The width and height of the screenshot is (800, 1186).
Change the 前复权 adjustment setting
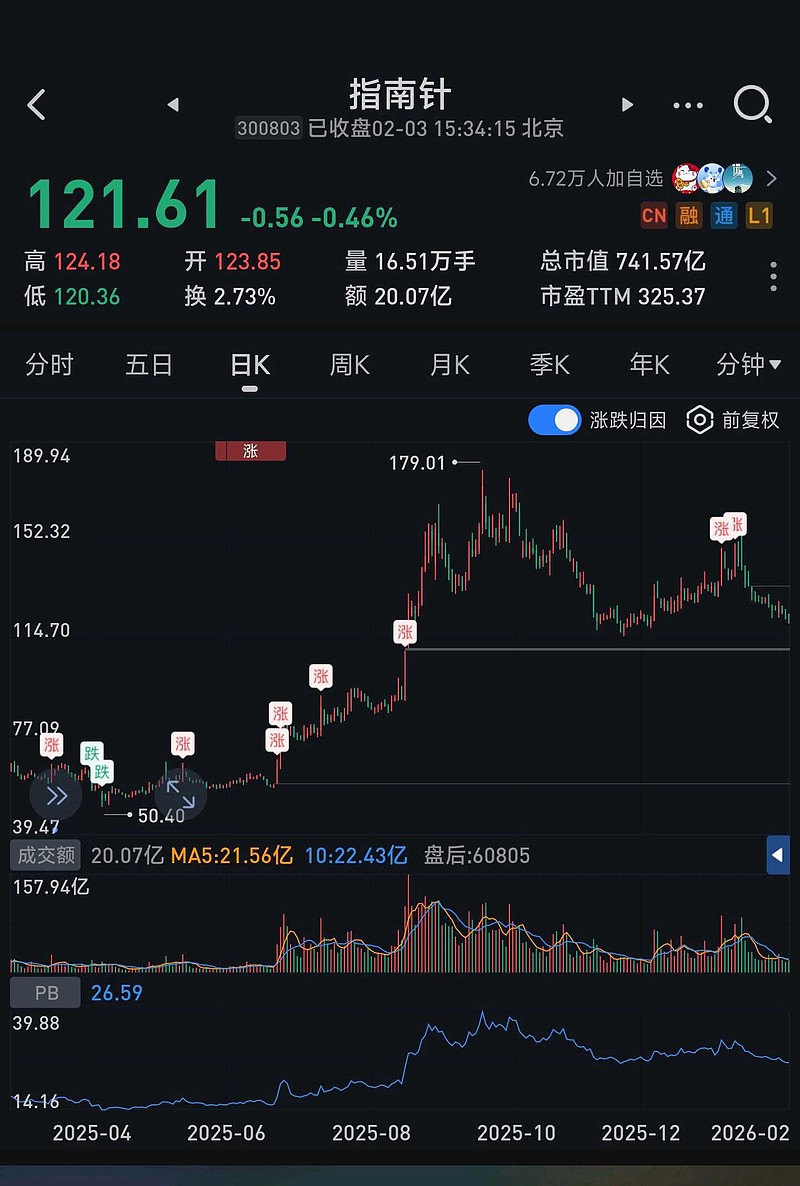733,420
